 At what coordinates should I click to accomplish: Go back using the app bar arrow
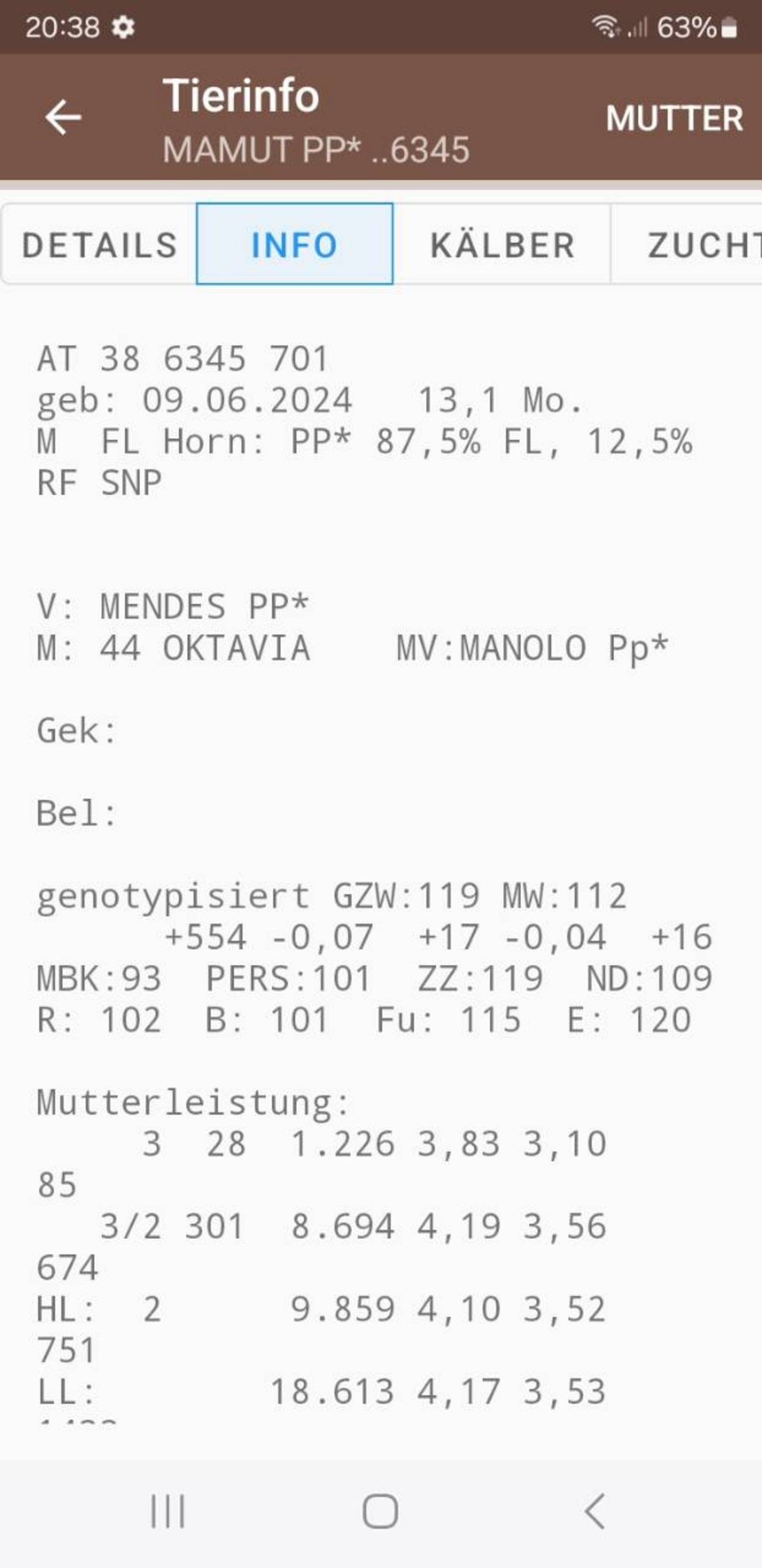pos(63,117)
